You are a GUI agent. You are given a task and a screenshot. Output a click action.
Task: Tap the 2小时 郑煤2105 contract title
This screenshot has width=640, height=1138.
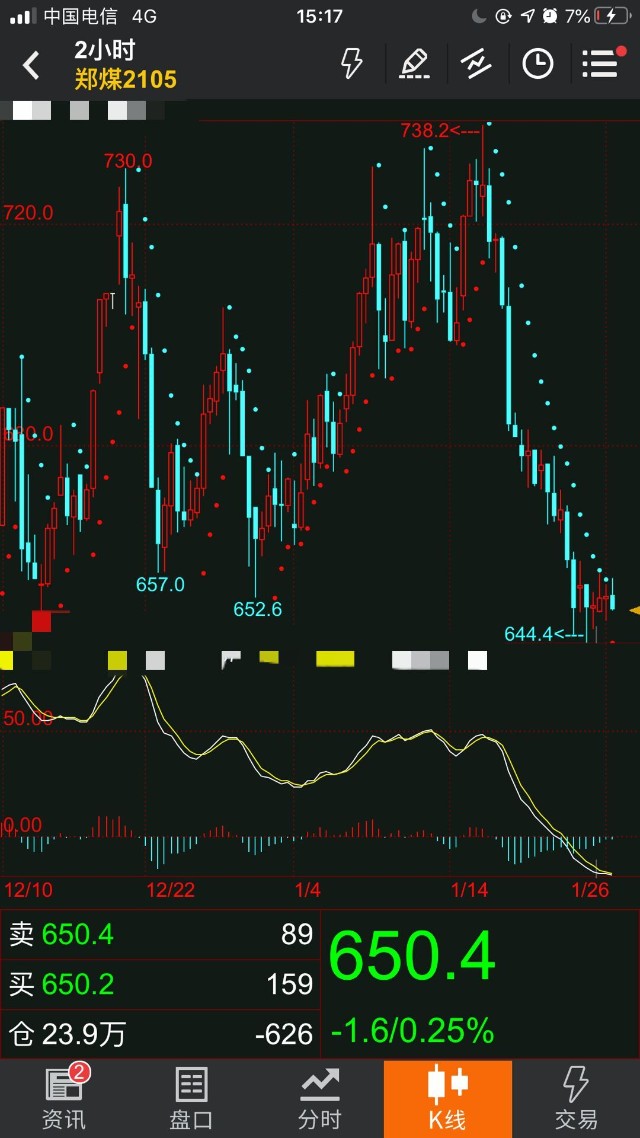pyautogui.click(x=125, y=65)
